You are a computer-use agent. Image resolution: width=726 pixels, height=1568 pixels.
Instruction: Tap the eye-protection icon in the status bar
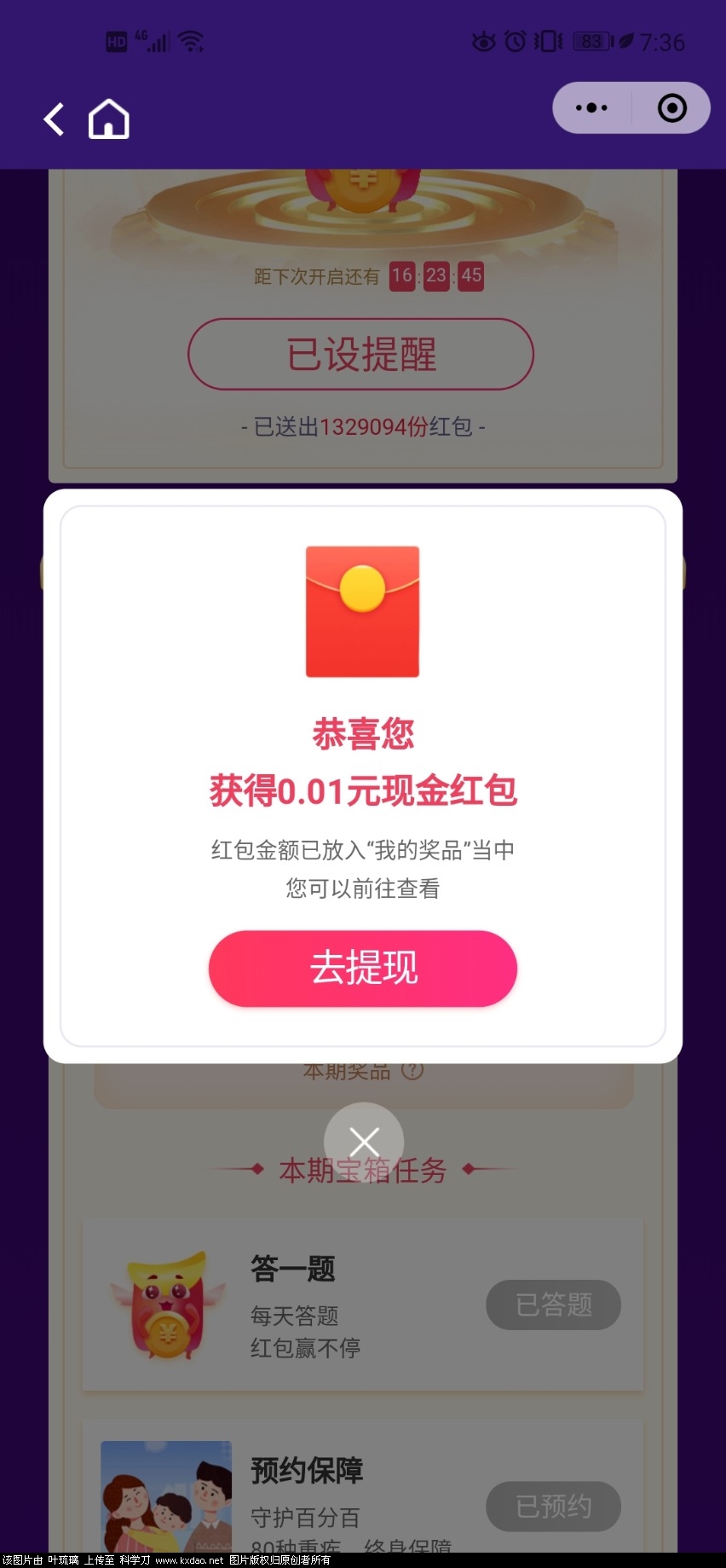484,40
